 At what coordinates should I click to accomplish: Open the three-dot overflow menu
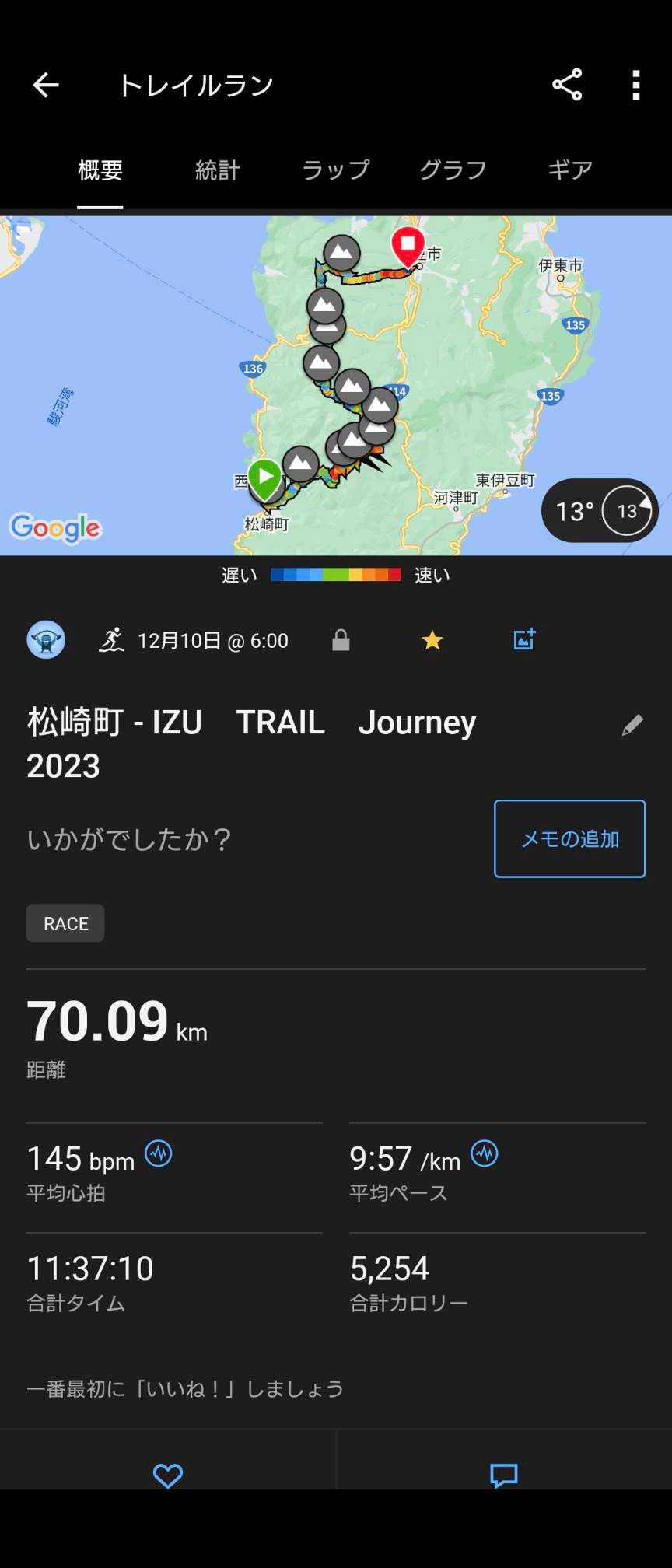click(636, 85)
